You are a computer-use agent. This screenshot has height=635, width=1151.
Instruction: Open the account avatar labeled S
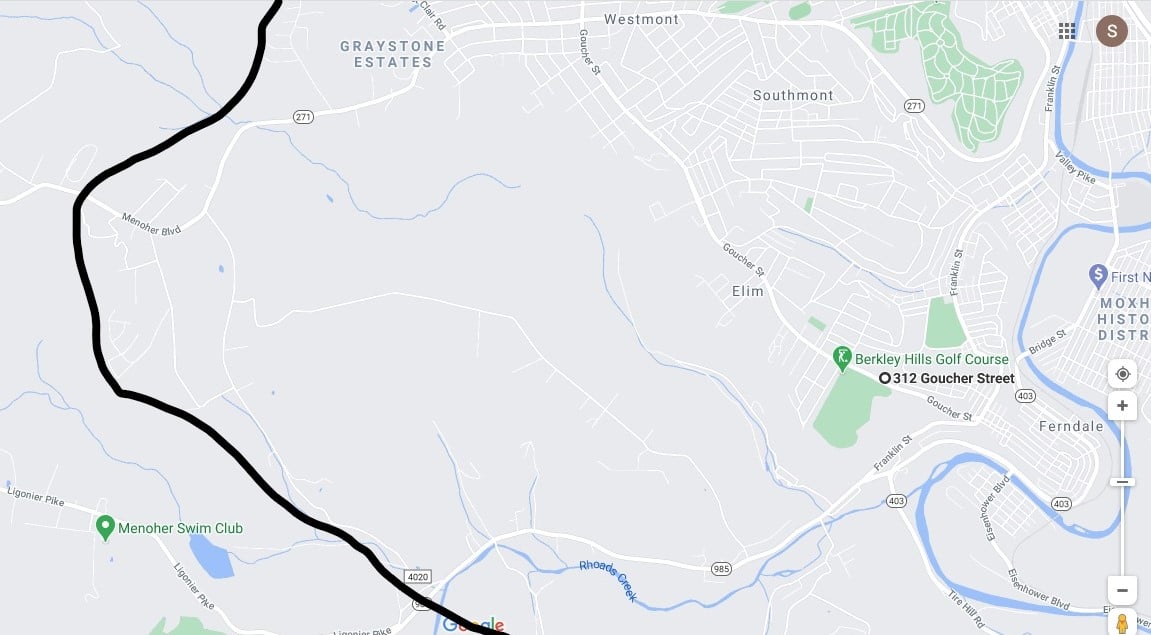tap(1111, 31)
